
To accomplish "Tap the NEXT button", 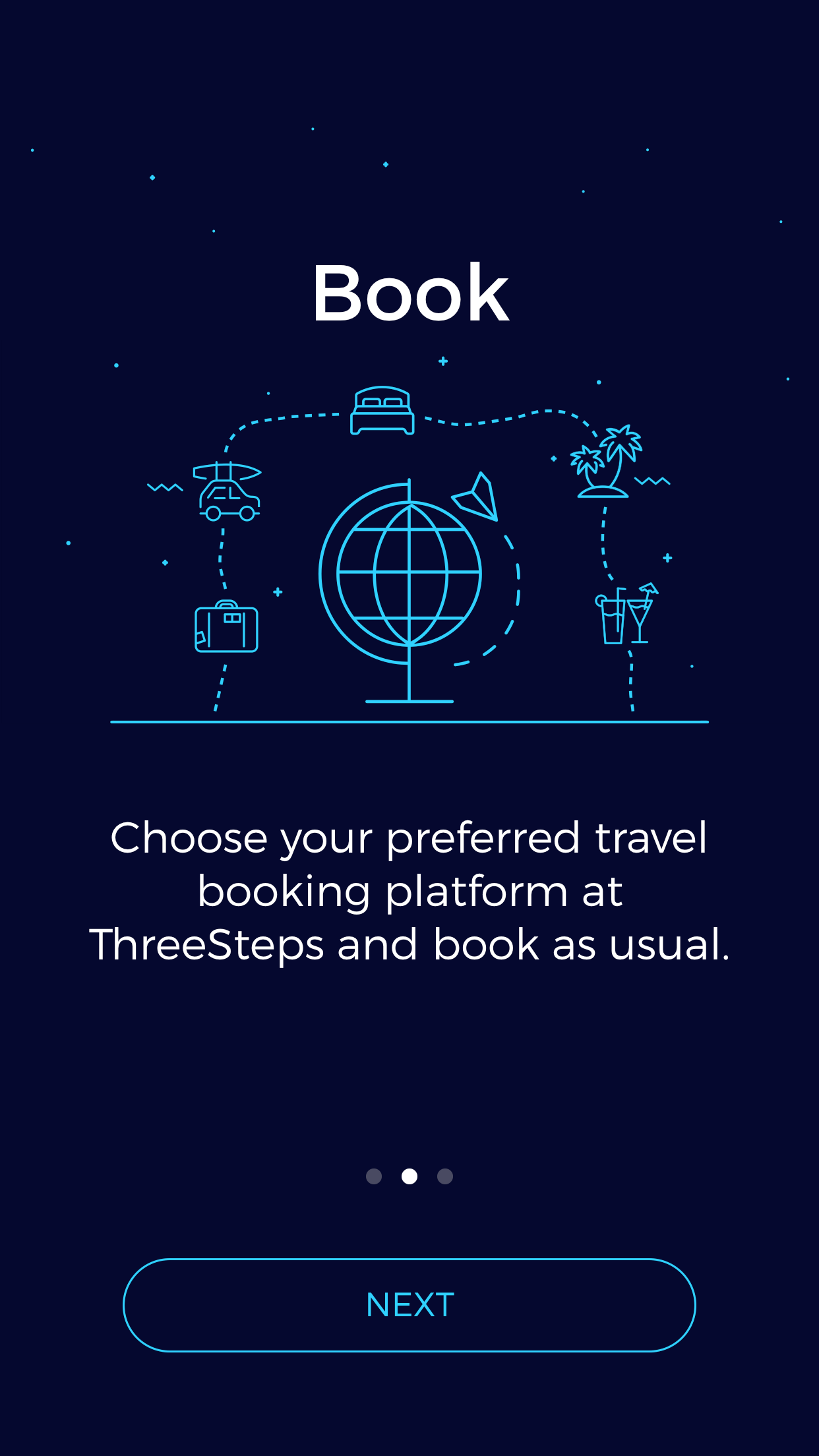I will coord(409,1305).
